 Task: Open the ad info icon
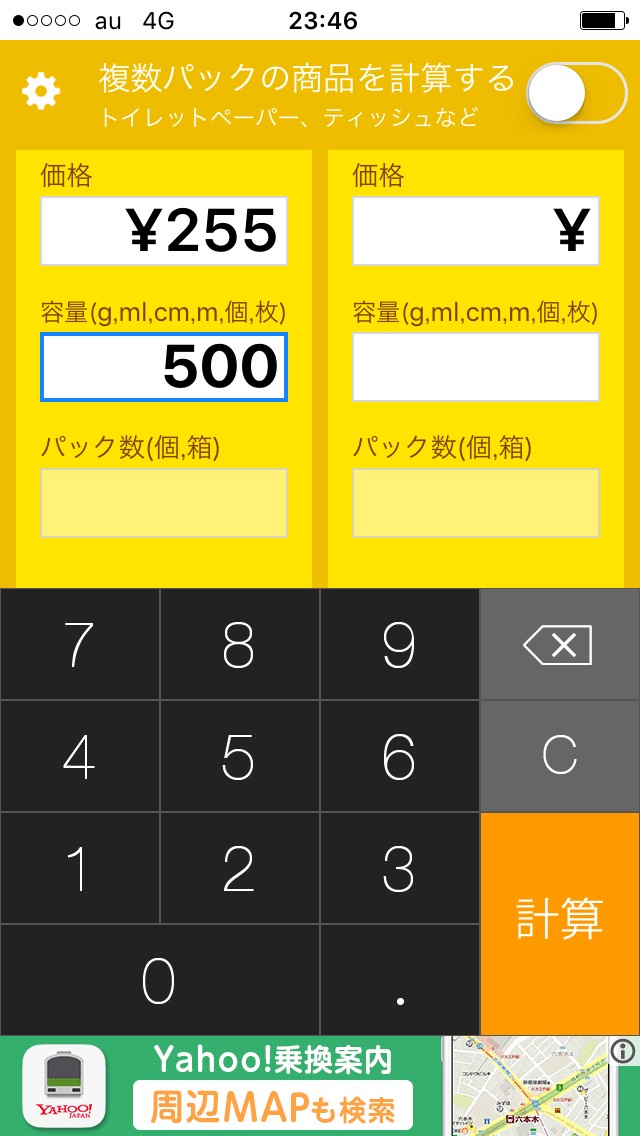point(623,1051)
